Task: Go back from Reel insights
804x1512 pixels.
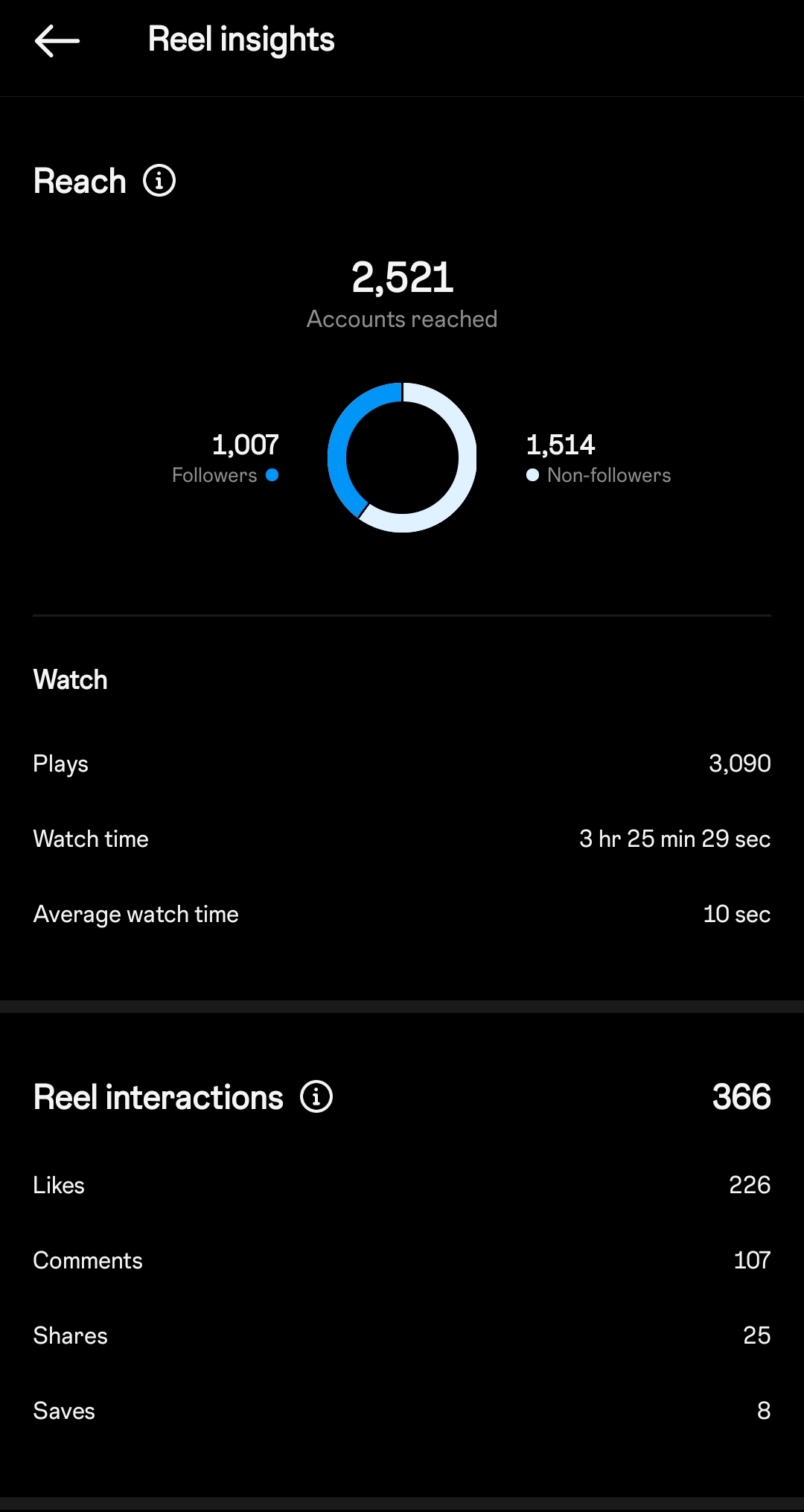Action: click(x=57, y=41)
